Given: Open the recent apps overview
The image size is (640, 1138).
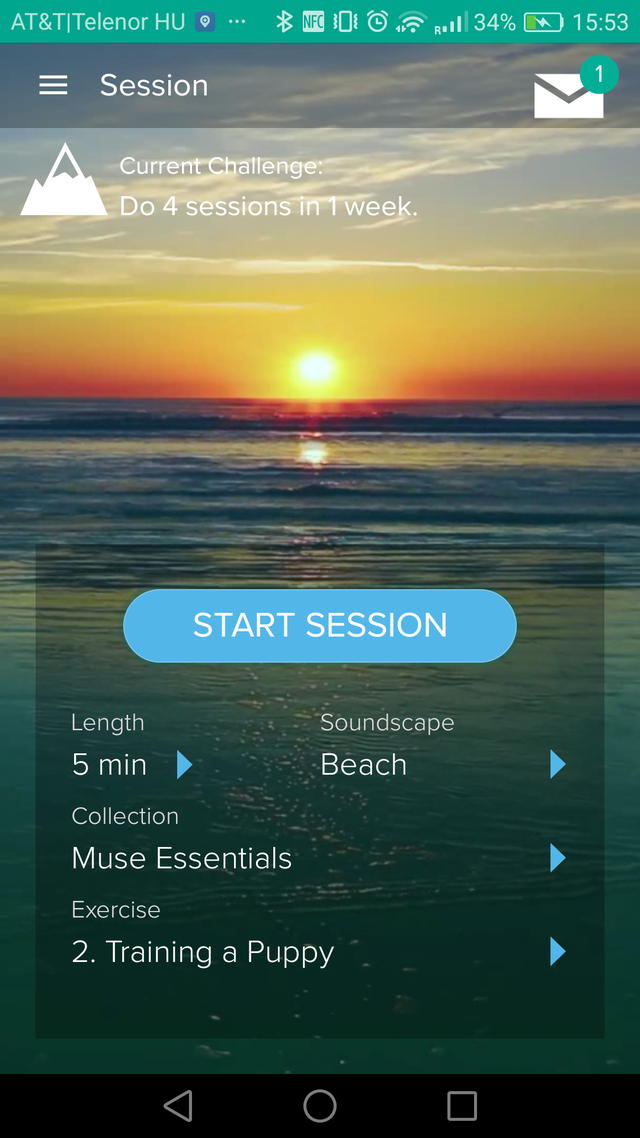Looking at the screenshot, I should click(x=461, y=1105).
